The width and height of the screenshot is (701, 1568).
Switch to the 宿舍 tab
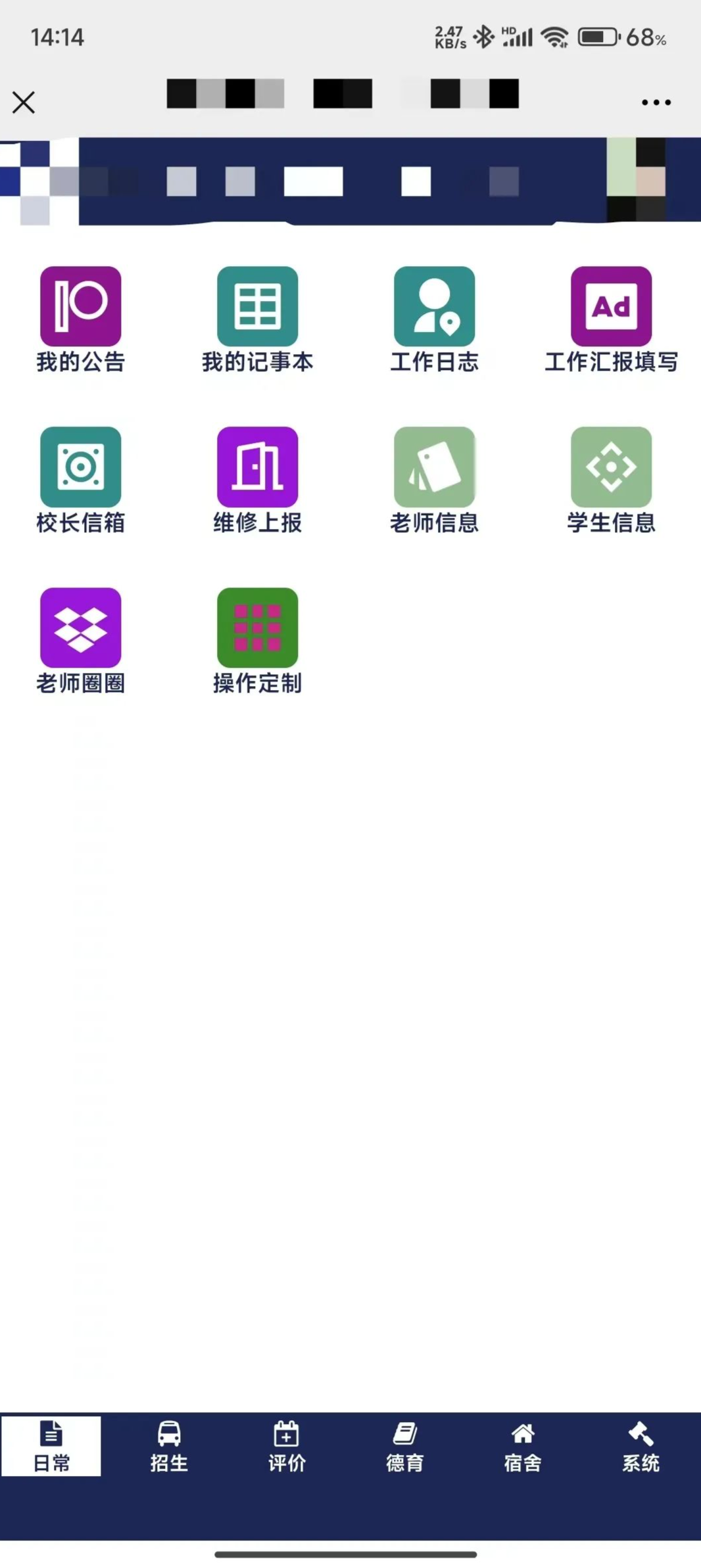point(523,1446)
